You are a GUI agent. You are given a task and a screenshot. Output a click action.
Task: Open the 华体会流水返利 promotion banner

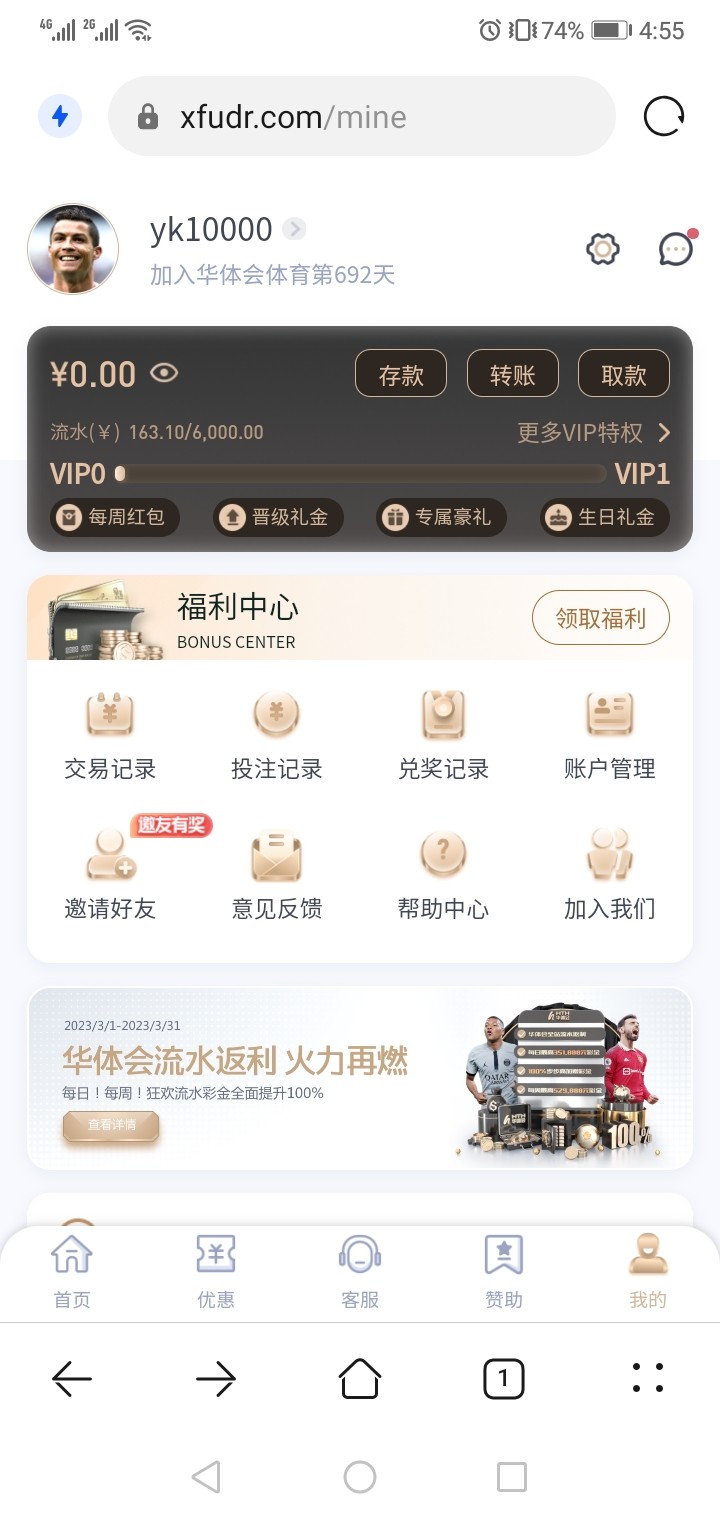coord(360,1078)
